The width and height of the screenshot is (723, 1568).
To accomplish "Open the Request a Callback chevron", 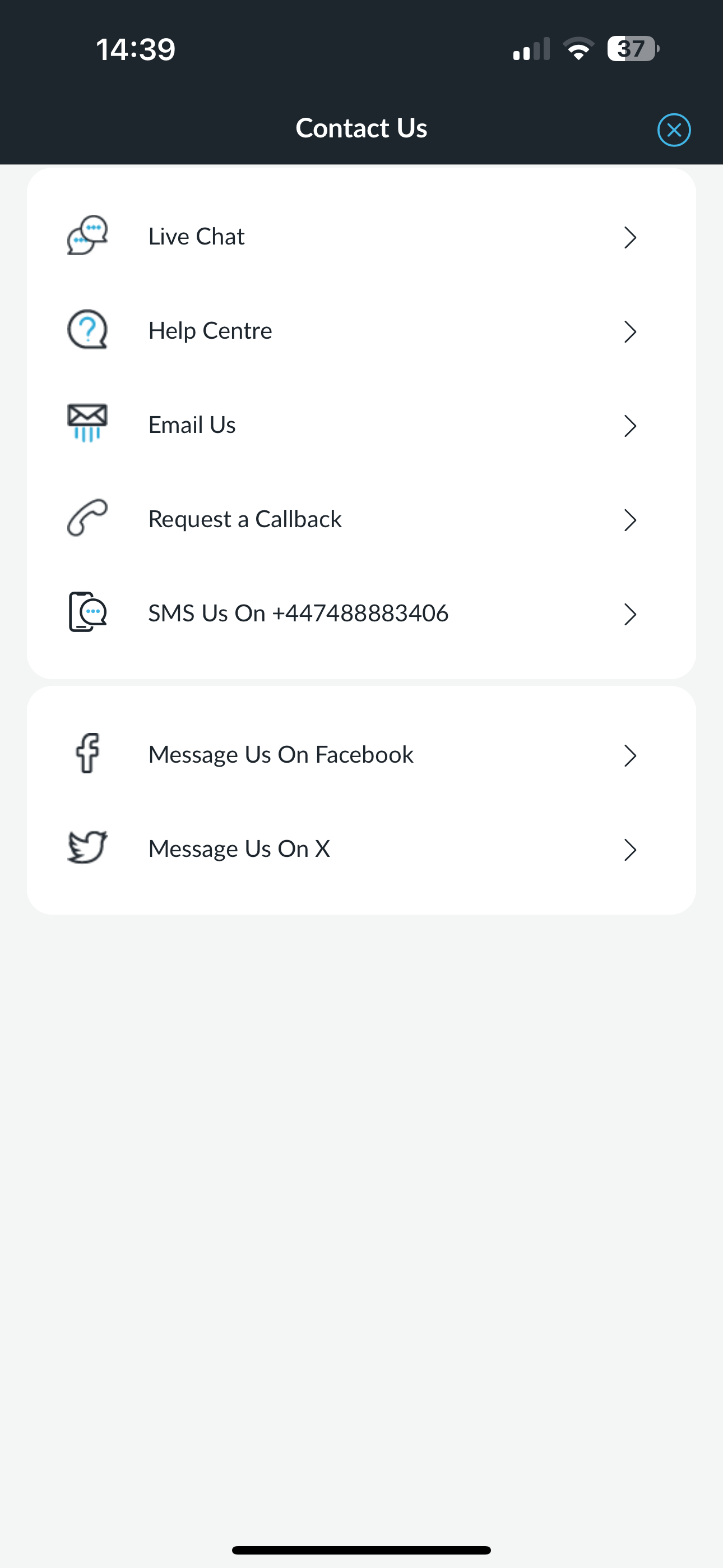I will click(630, 520).
